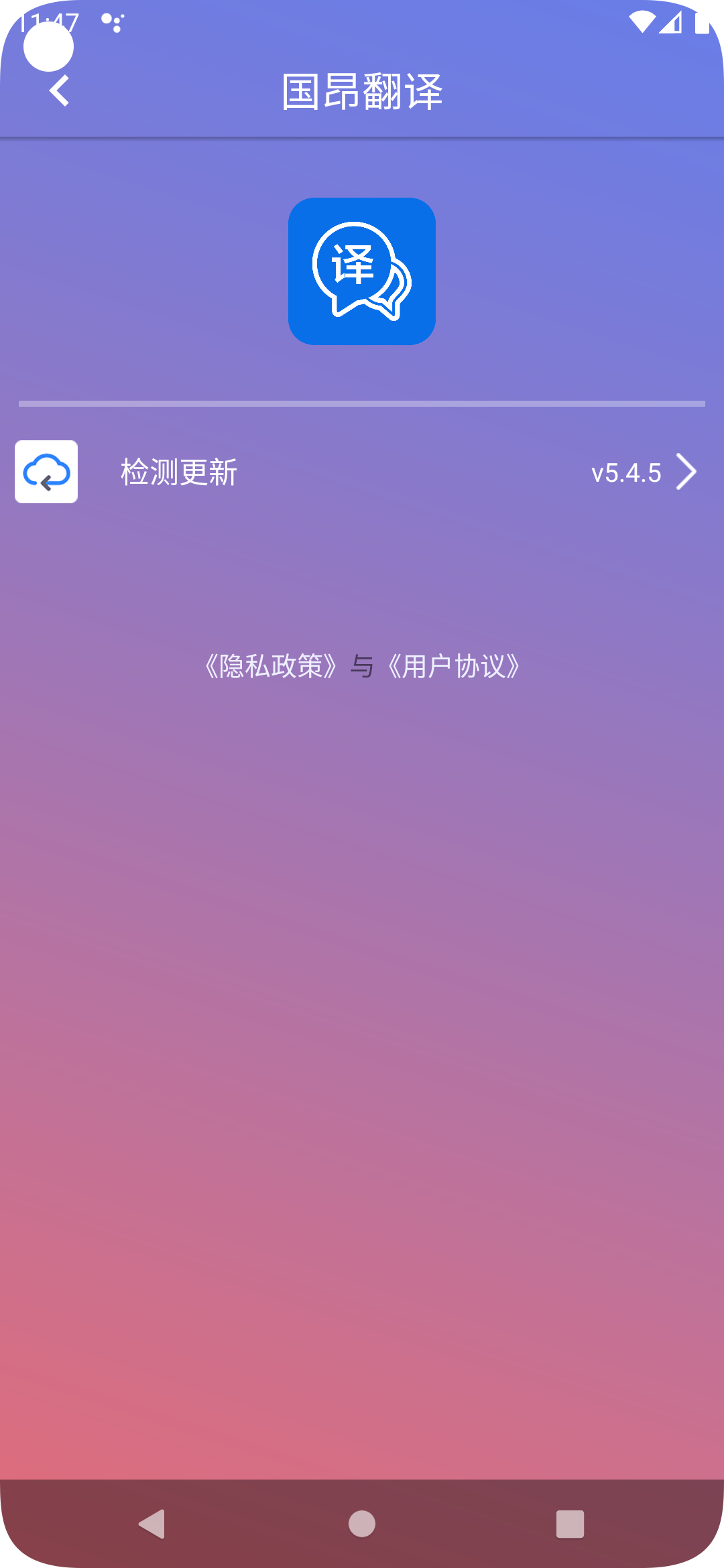Tap the 国昂翻译 title text
724x1568 pixels.
361,91
